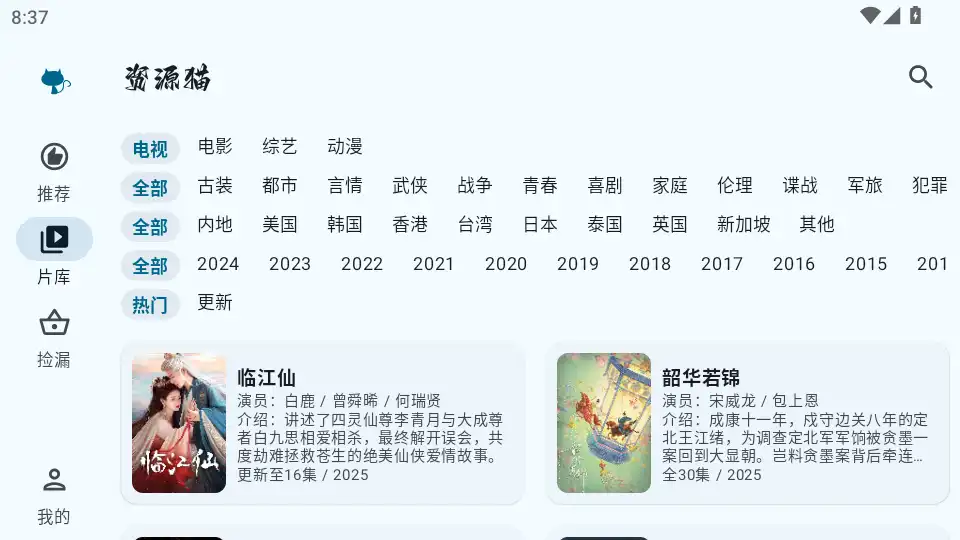Switch to the 动漫 category

point(345,147)
